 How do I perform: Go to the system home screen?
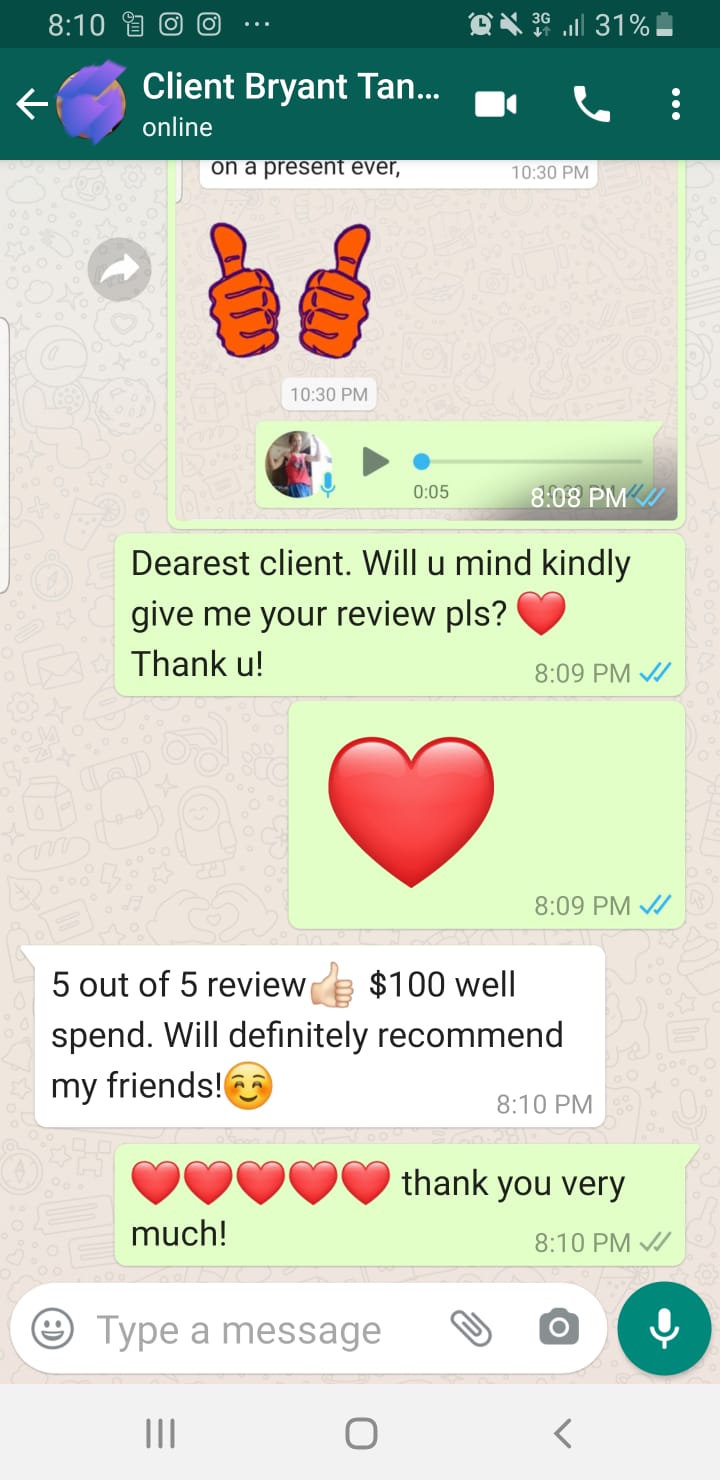[x=361, y=1434]
